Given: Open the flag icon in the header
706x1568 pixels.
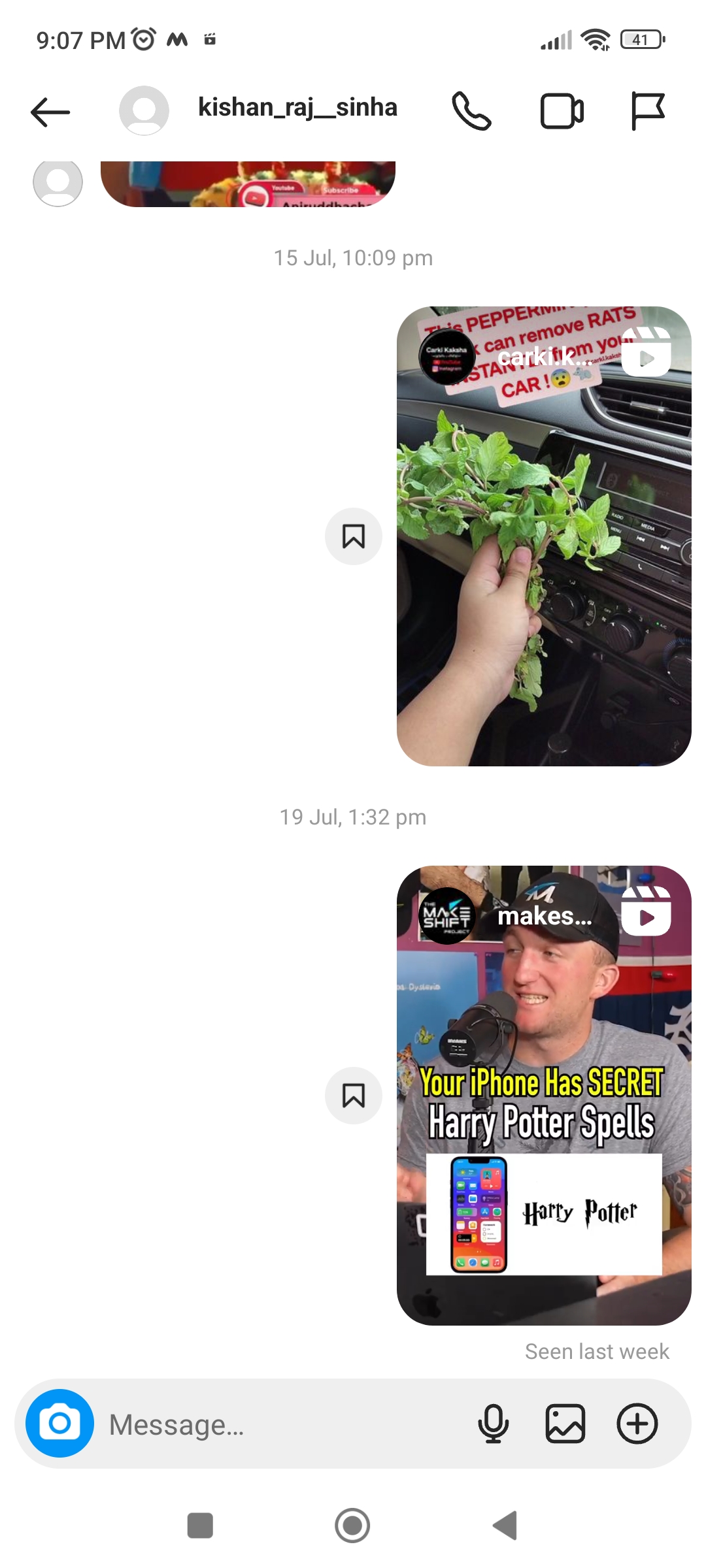Looking at the screenshot, I should click(x=647, y=112).
